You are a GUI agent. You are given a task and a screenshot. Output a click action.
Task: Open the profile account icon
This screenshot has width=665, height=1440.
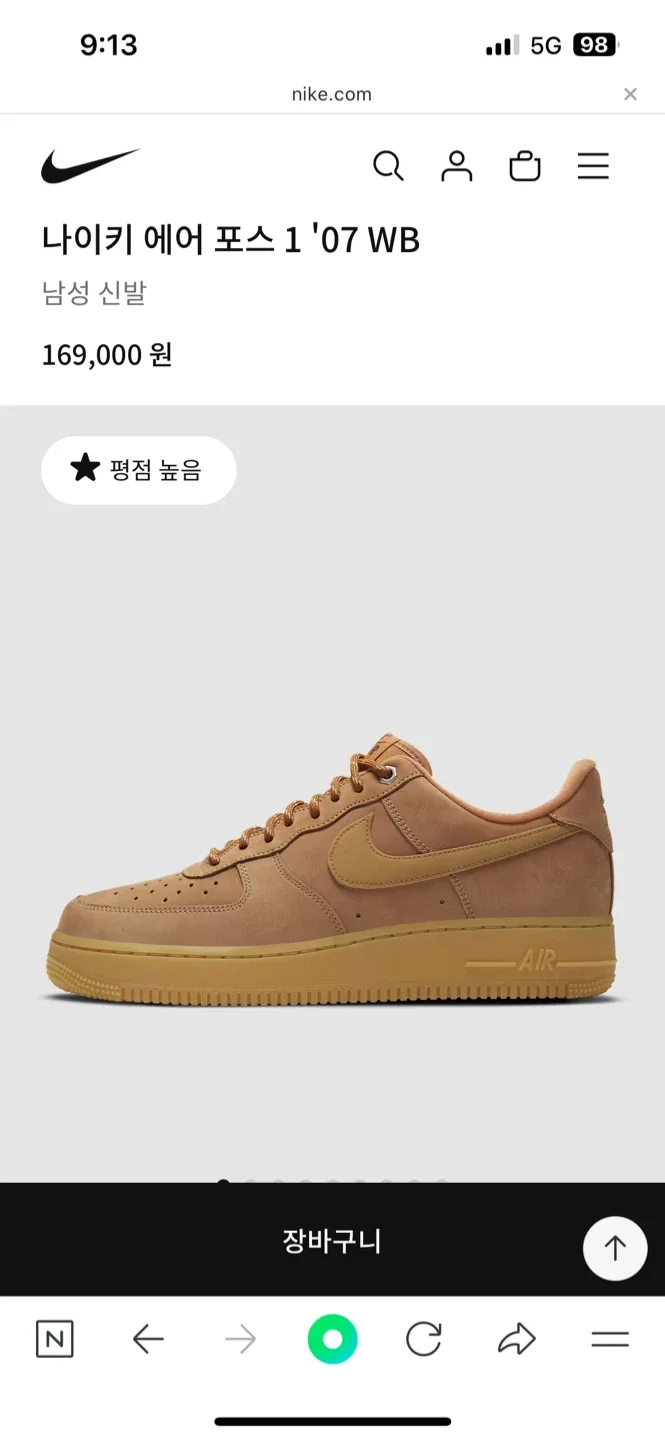[456, 166]
